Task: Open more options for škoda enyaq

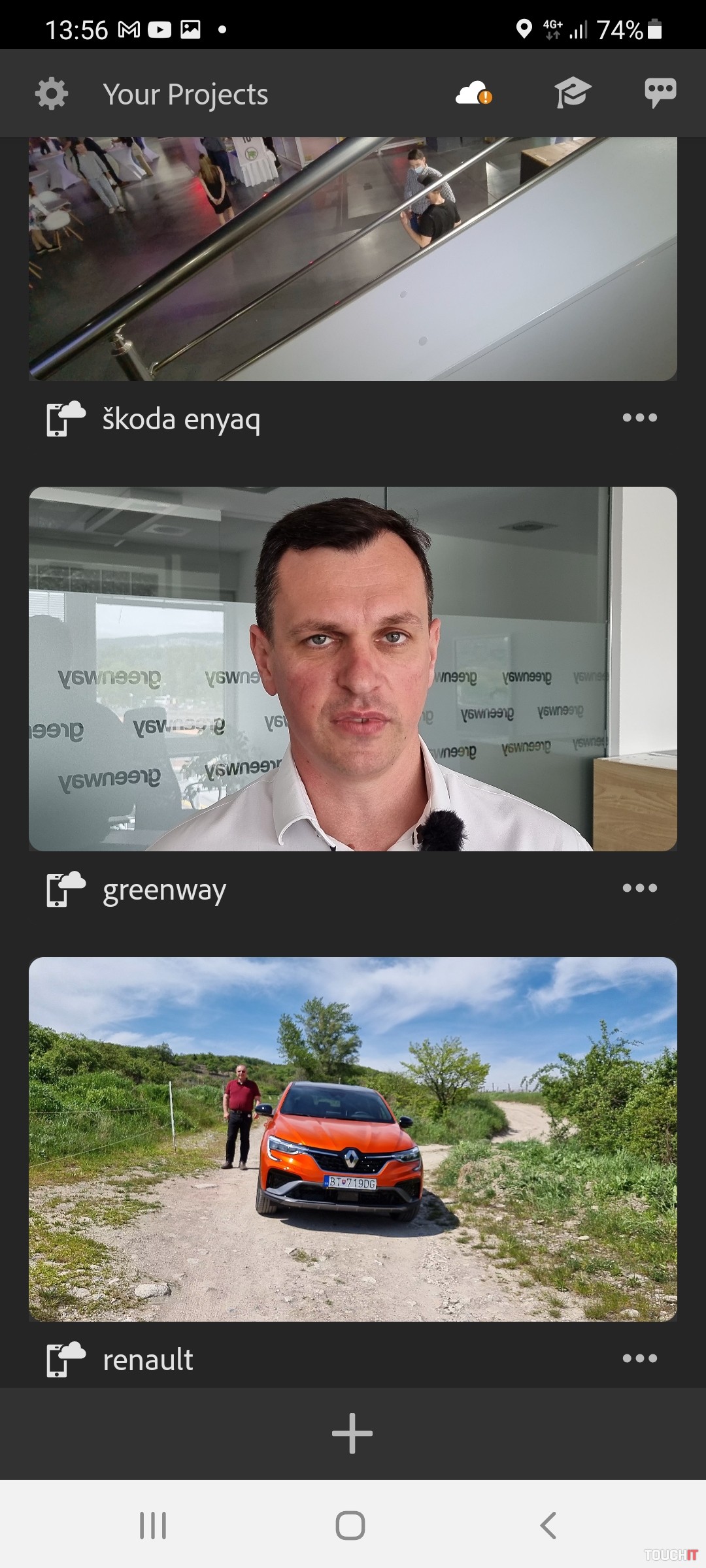Action: [x=639, y=418]
